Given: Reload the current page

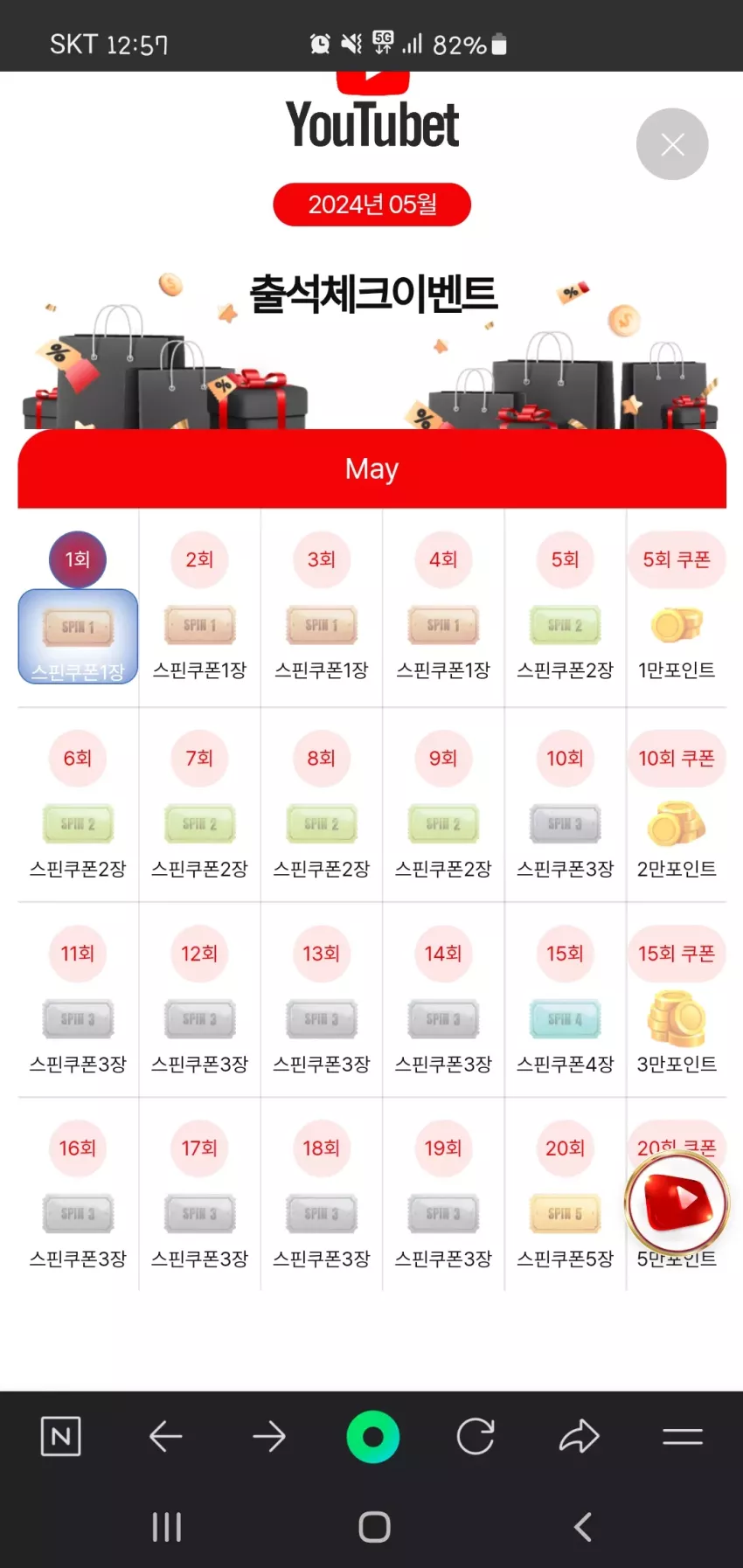Looking at the screenshot, I should (476, 1436).
